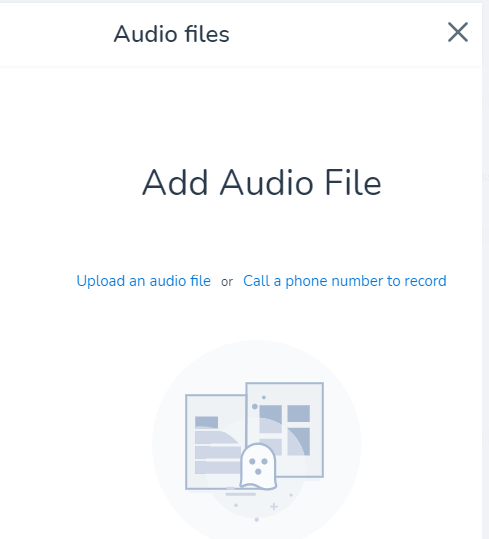Close the Audio files panel
This screenshot has width=489, height=539.
pos(458,32)
